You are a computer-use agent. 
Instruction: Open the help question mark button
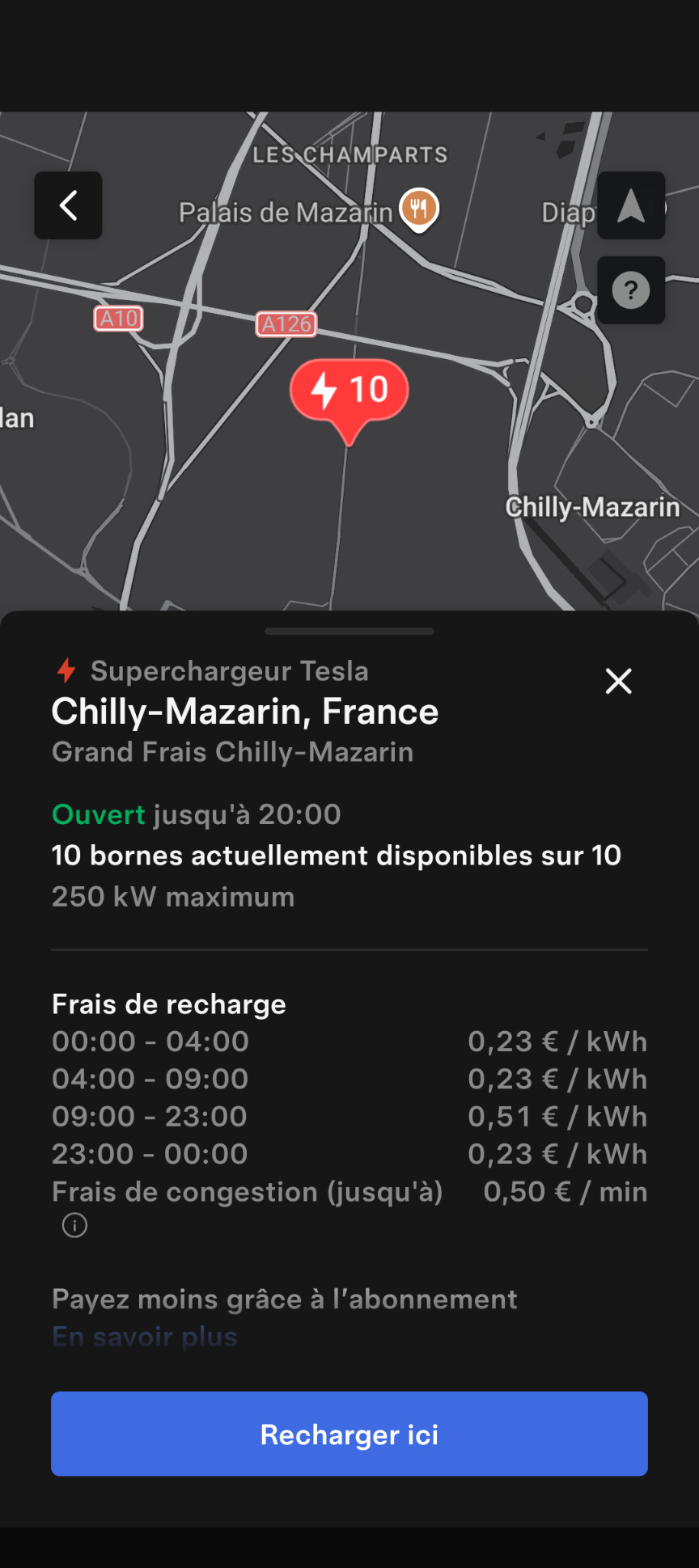tap(631, 290)
